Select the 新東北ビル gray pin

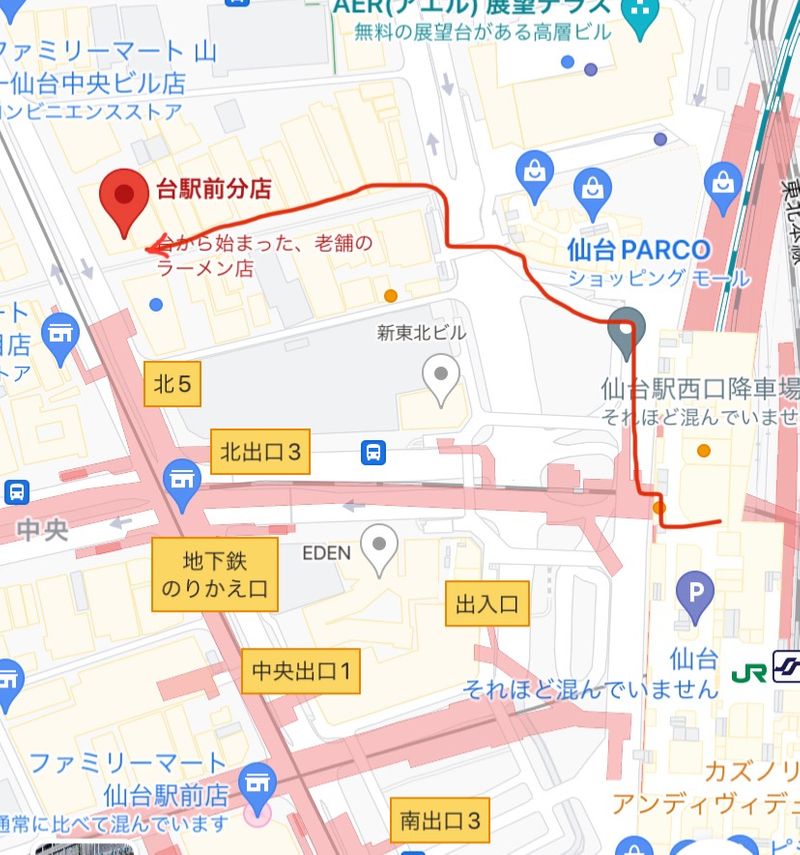point(440,379)
